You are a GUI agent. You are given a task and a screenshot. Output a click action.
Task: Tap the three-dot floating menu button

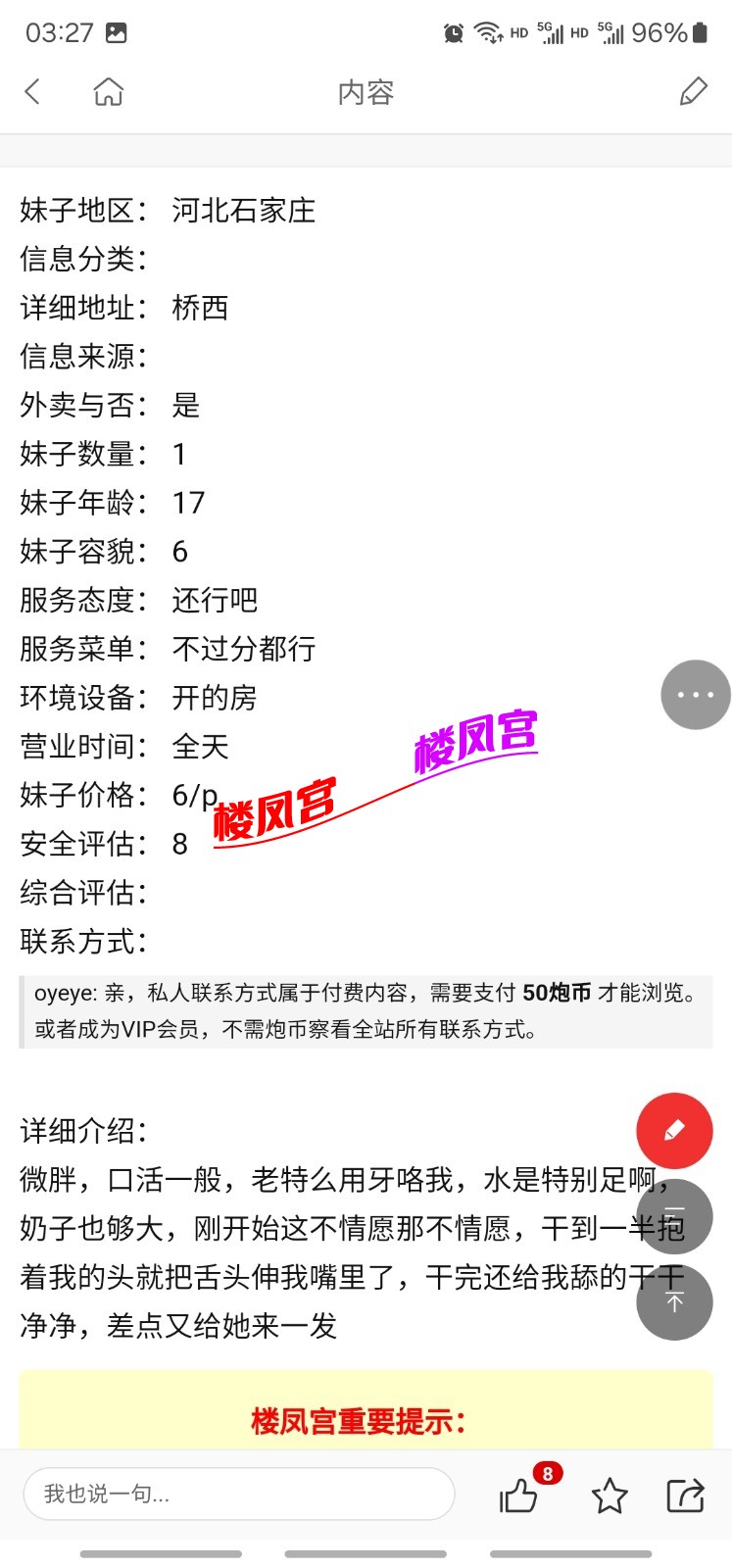tap(695, 694)
